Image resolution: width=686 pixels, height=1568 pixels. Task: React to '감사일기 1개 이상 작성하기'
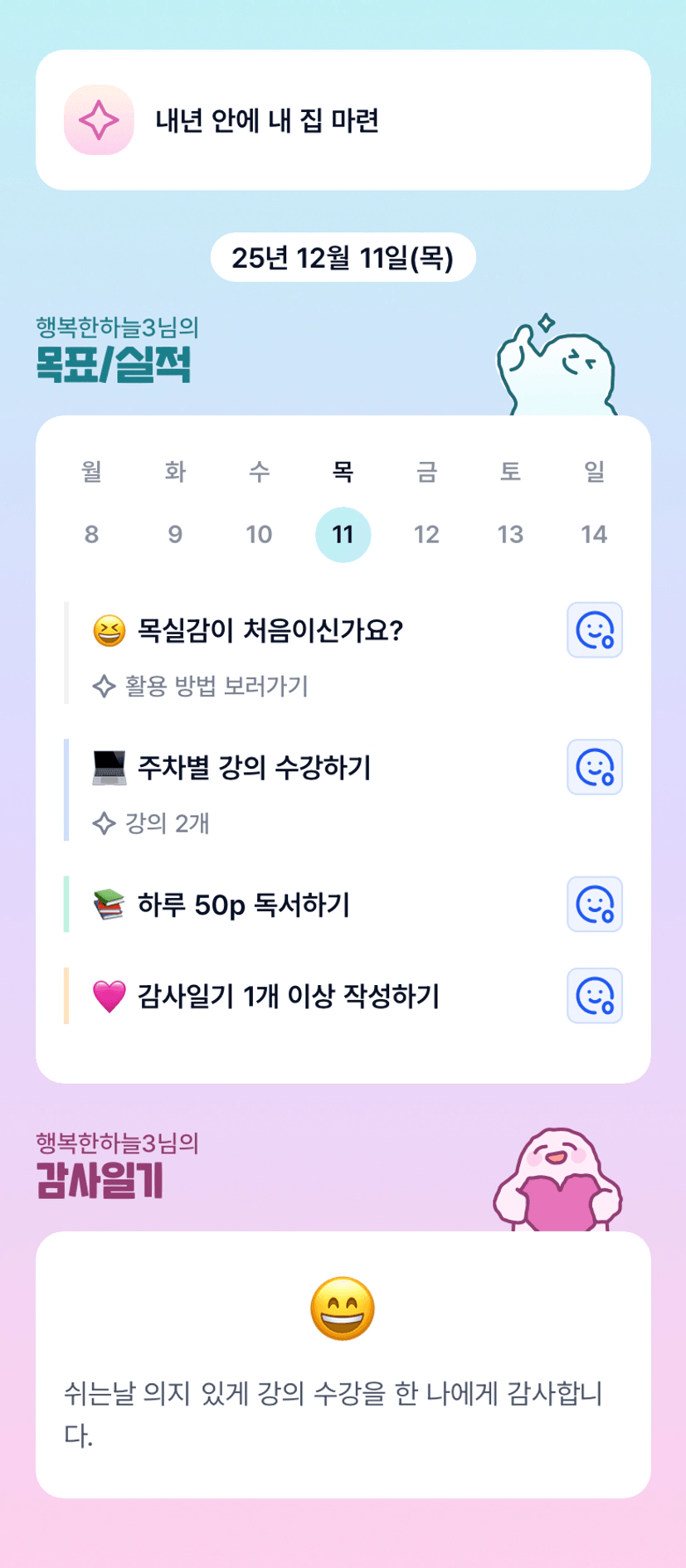click(595, 996)
